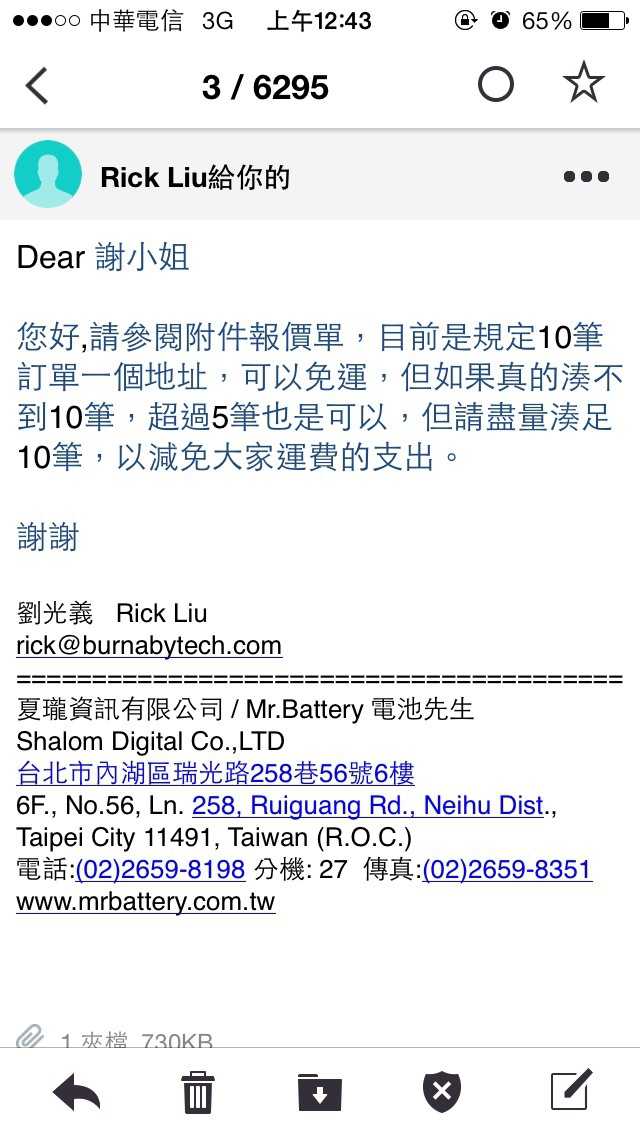Compose a new email
The width and height of the screenshot is (640, 1136).
click(x=571, y=1091)
